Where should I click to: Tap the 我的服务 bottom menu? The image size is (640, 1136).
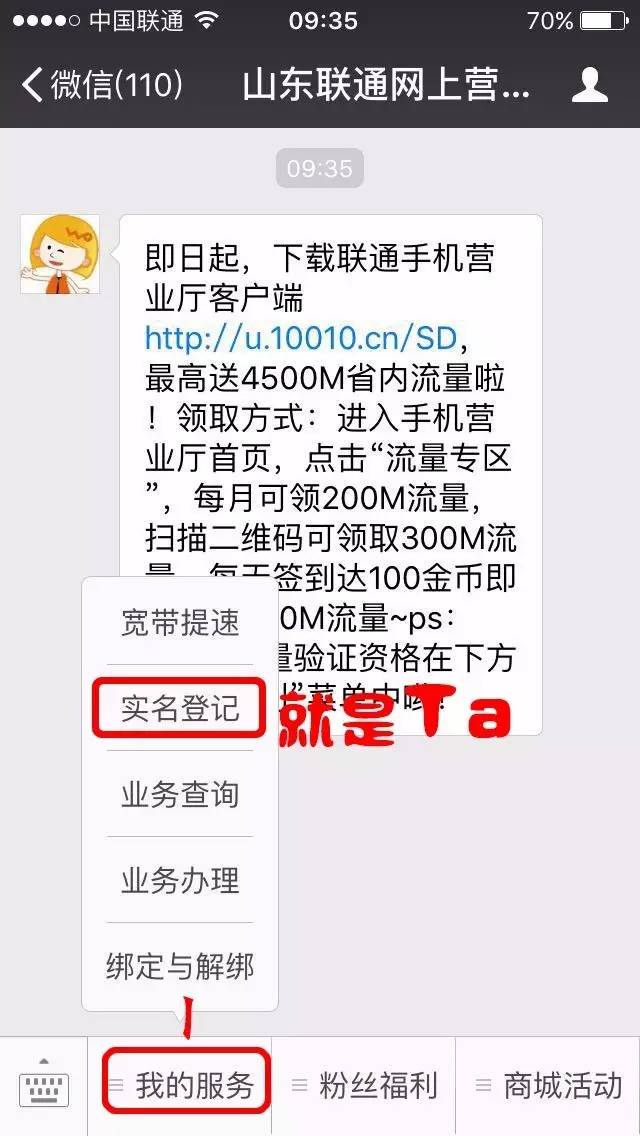[x=186, y=1087]
